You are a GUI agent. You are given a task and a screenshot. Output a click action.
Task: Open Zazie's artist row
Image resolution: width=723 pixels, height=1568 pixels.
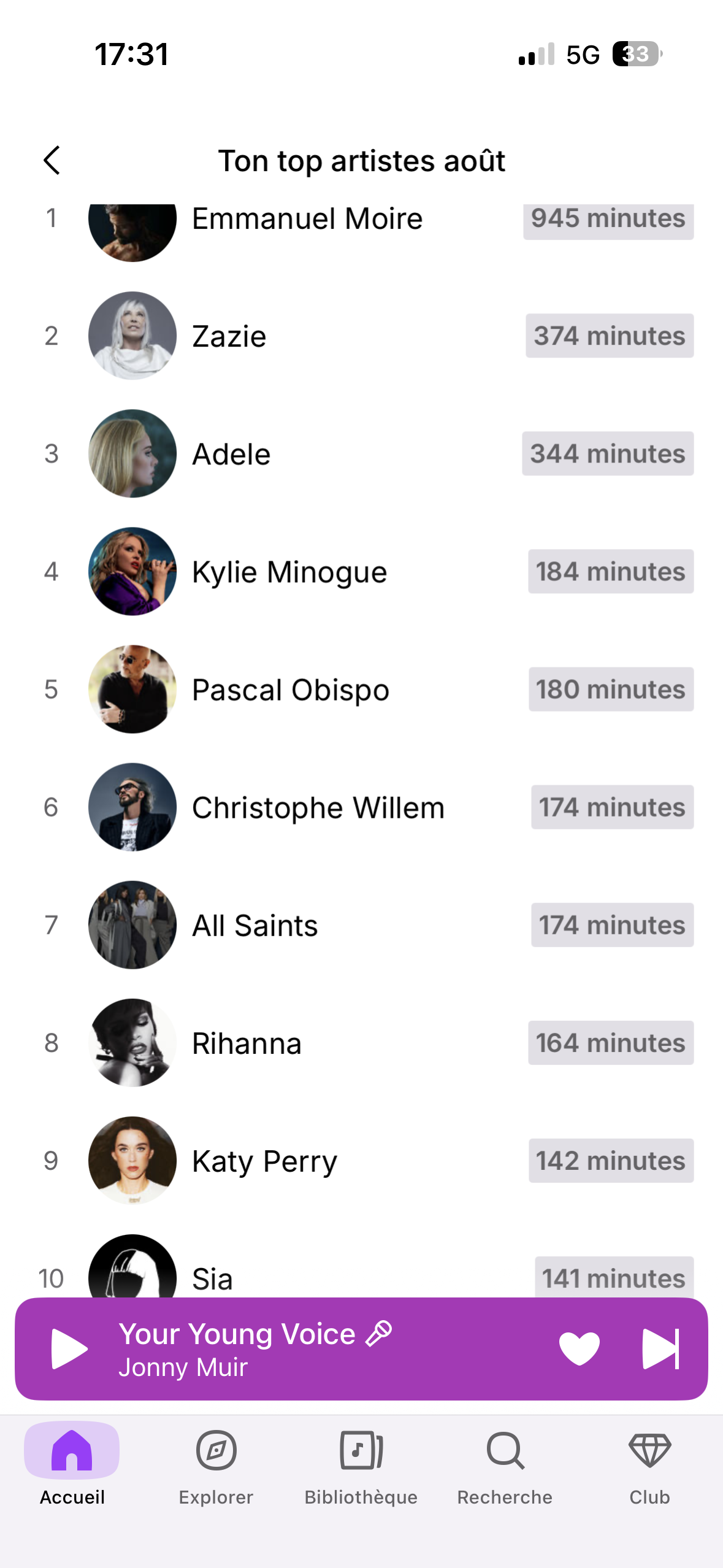pyautogui.click(x=361, y=336)
